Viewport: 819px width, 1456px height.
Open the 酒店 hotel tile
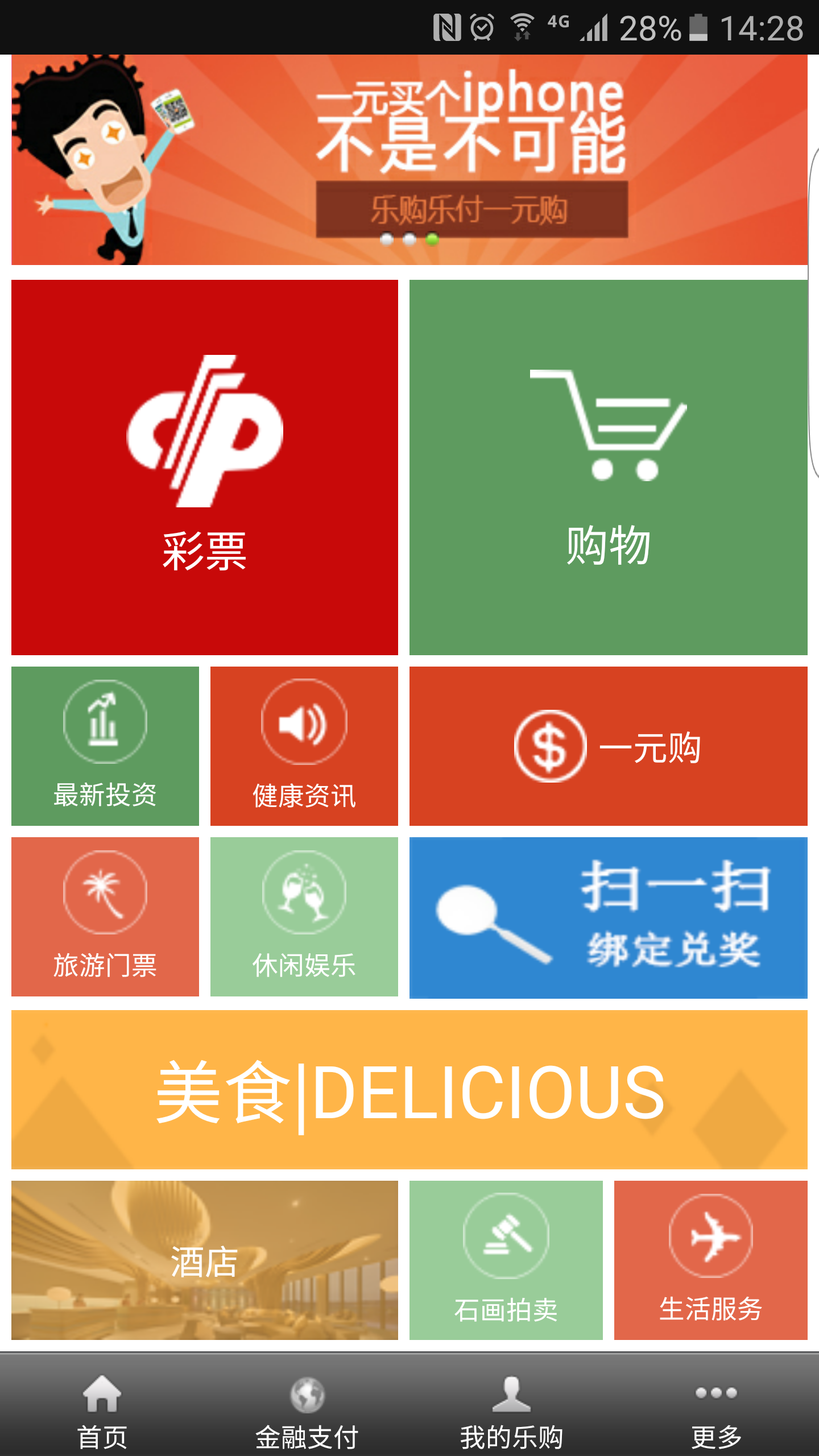point(205,1260)
